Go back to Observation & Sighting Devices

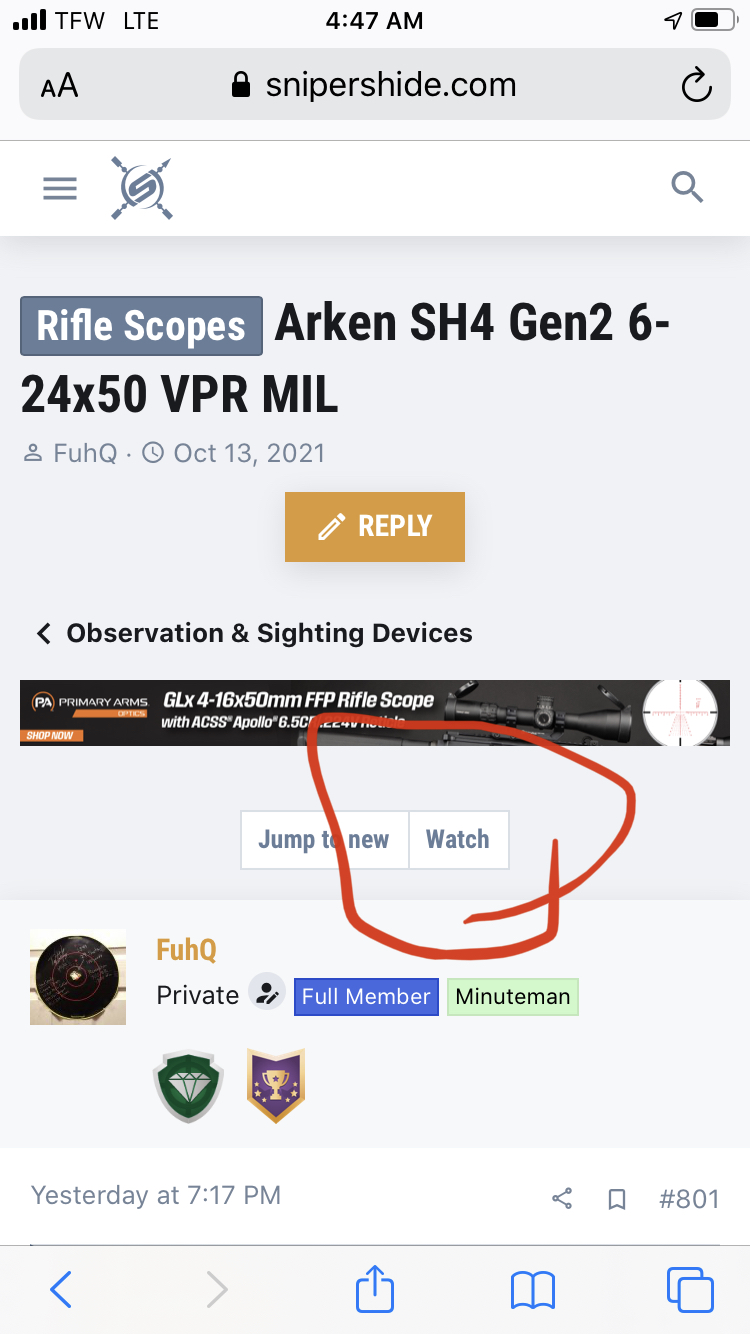tap(254, 633)
